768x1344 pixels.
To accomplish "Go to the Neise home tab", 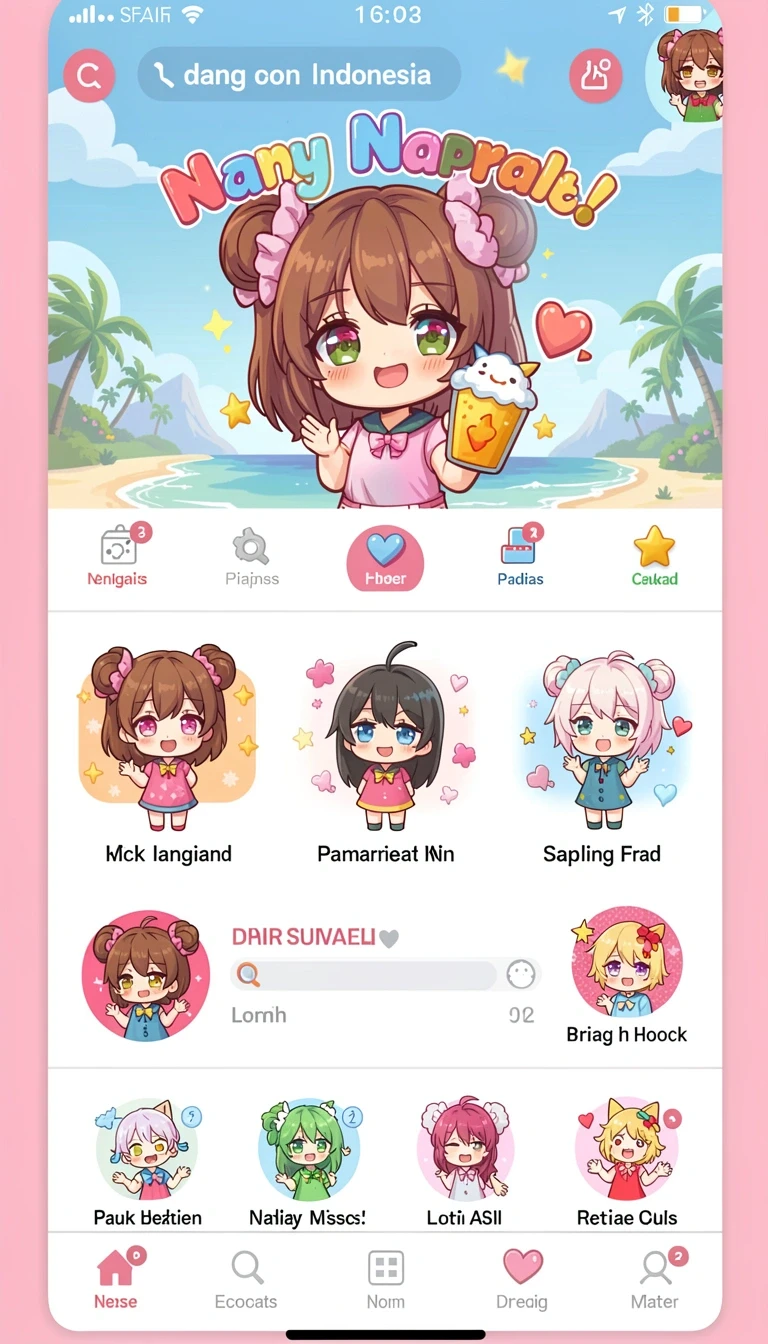I will pos(116,1278).
